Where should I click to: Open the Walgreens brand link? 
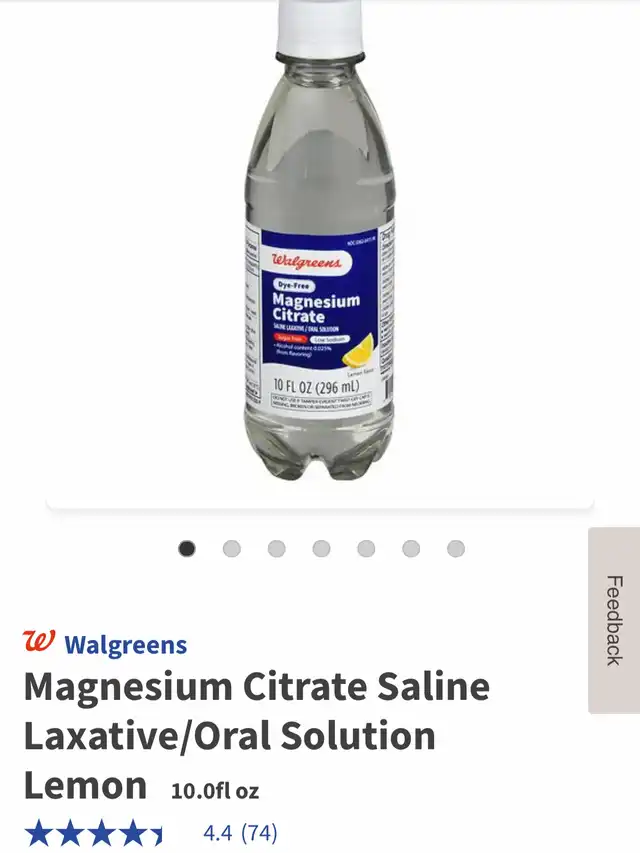[105, 644]
